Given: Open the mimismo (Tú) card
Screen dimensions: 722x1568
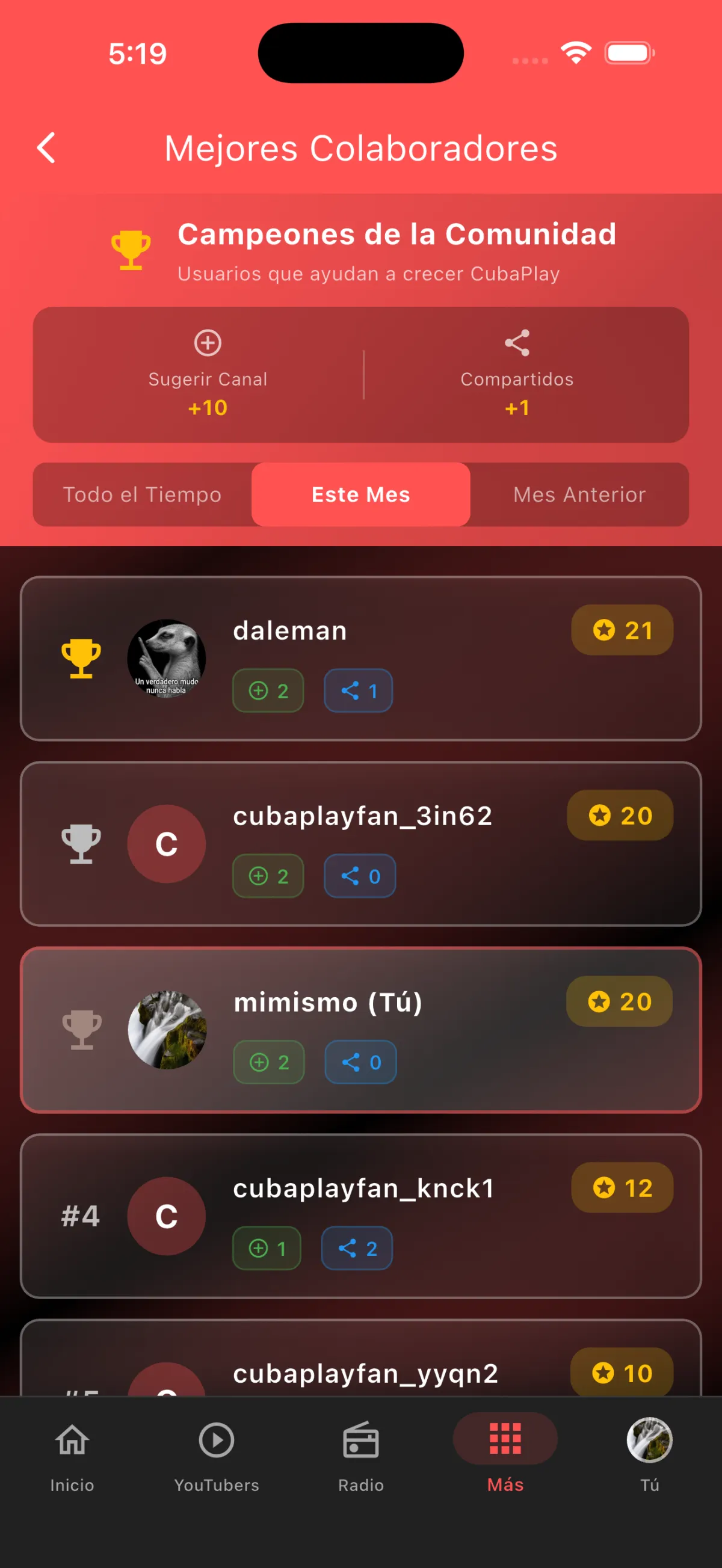Looking at the screenshot, I should (x=361, y=1030).
